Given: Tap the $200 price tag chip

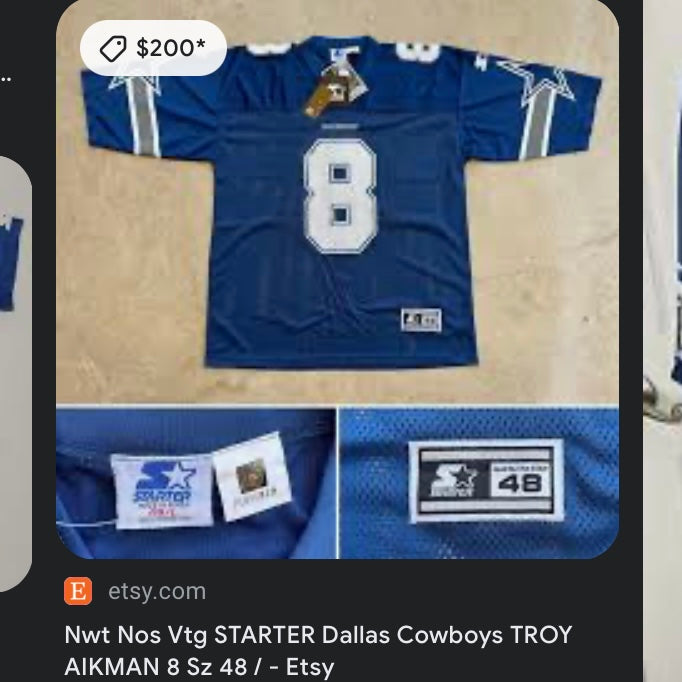Looking at the screenshot, I should tap(153, 48).
